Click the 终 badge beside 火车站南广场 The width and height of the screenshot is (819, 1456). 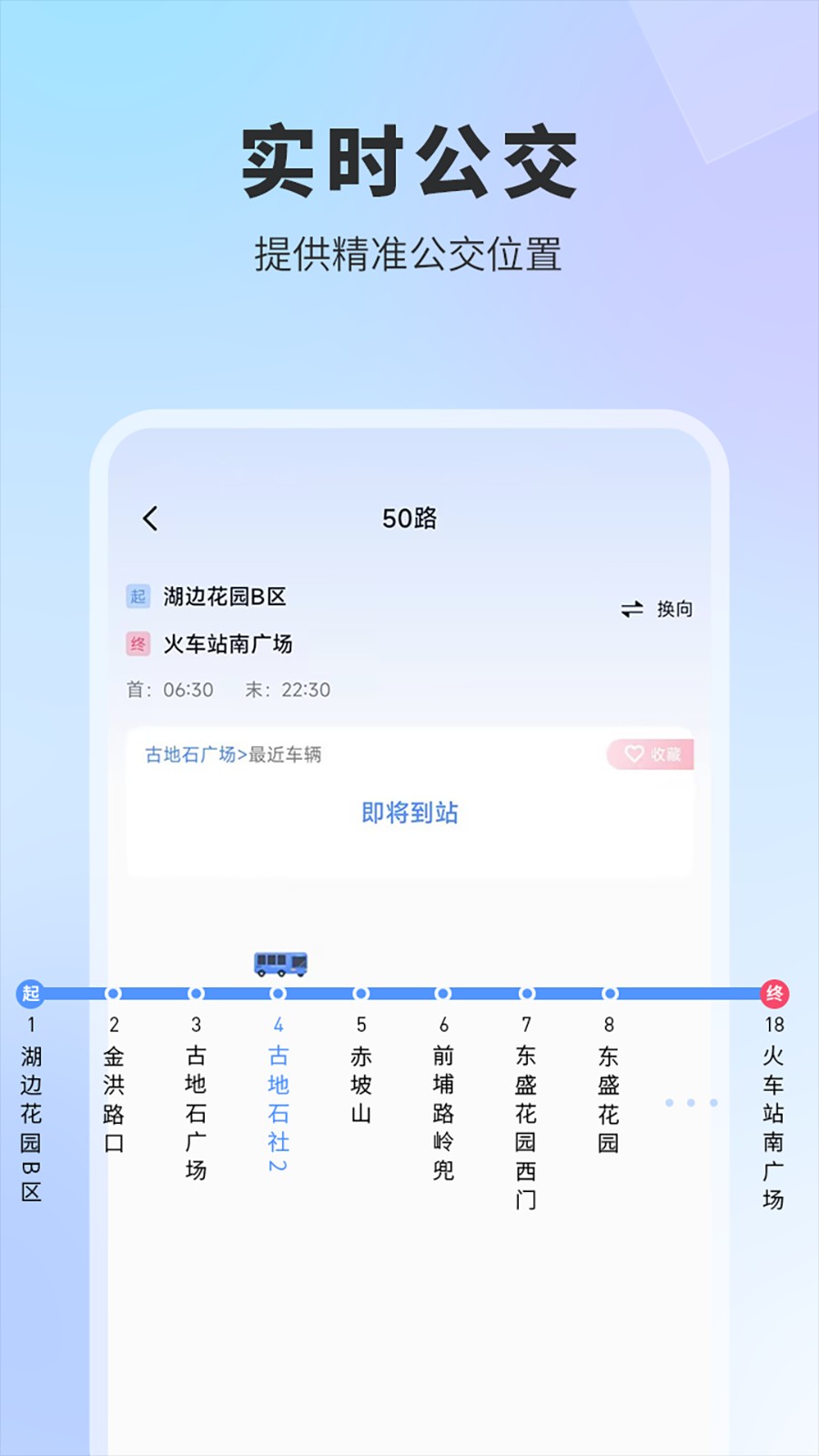(137, 642)
